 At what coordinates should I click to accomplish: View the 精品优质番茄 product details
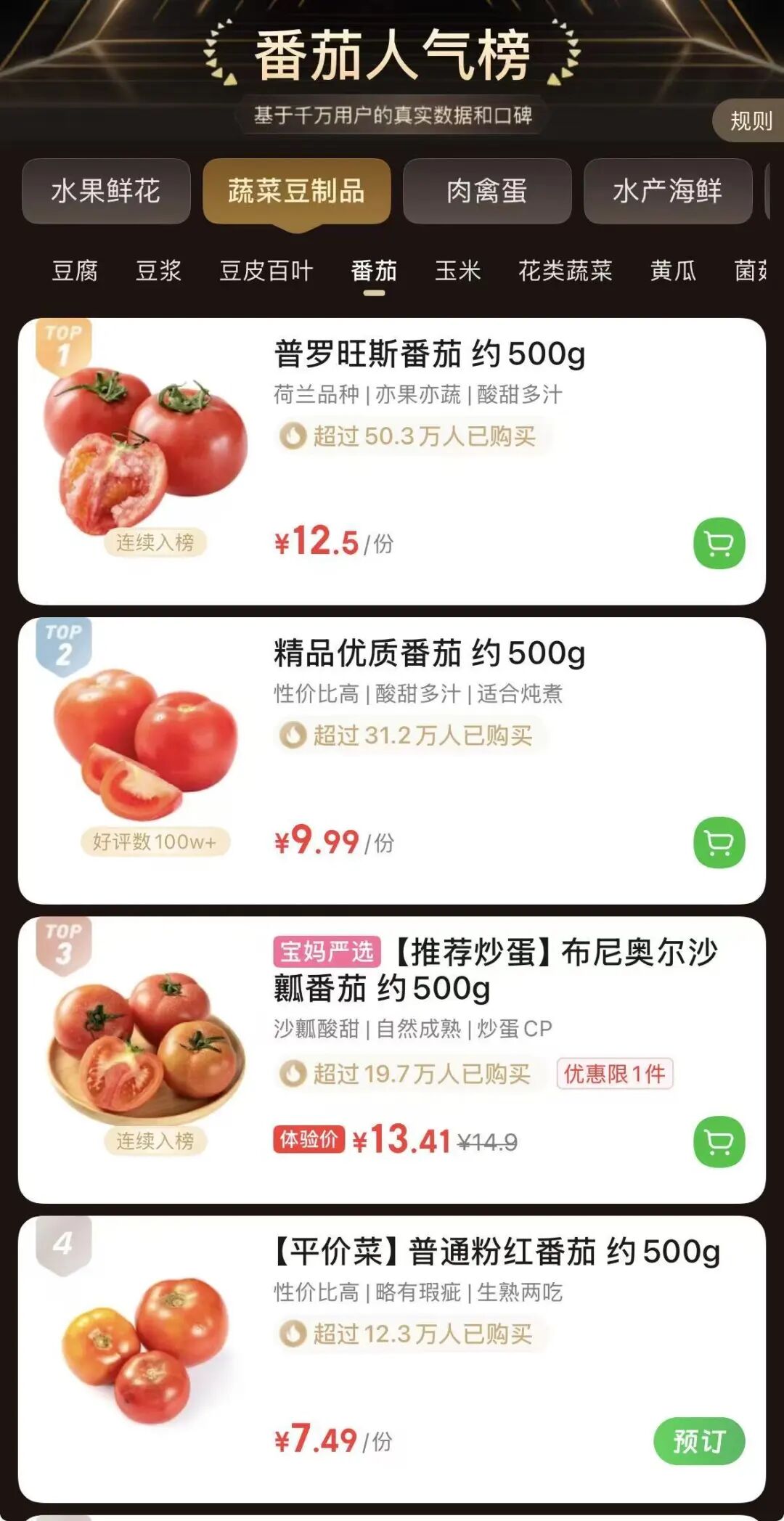point(428,653)
